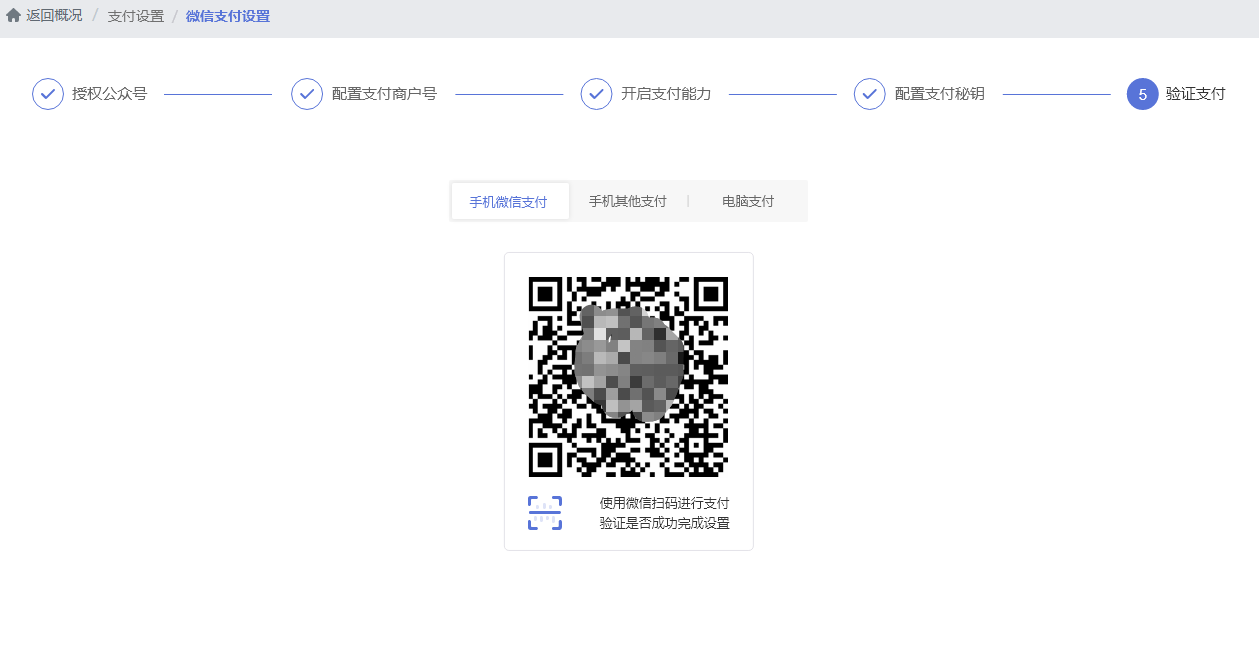Switch to the 电脑支付 tab
This screenshot has height=648, width=1259.
(x=748, y=201)
